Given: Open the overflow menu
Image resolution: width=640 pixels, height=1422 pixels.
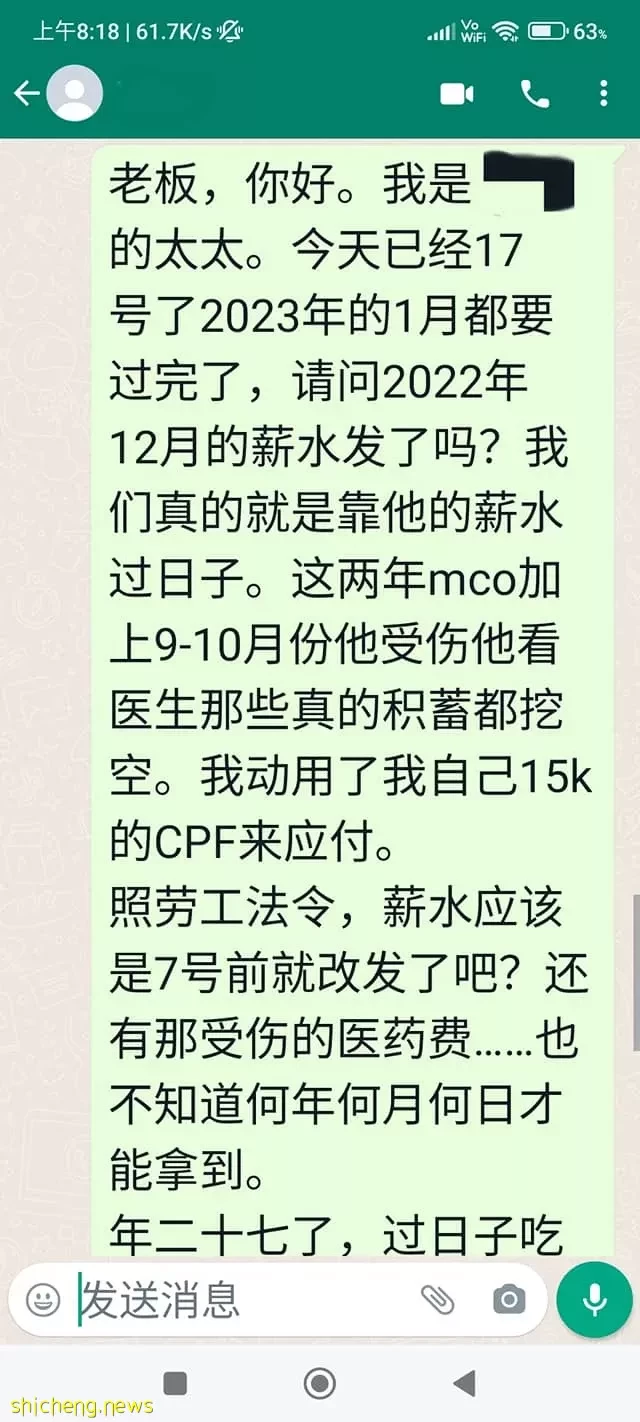Looking at the screenshot, I should coord(603,94).
